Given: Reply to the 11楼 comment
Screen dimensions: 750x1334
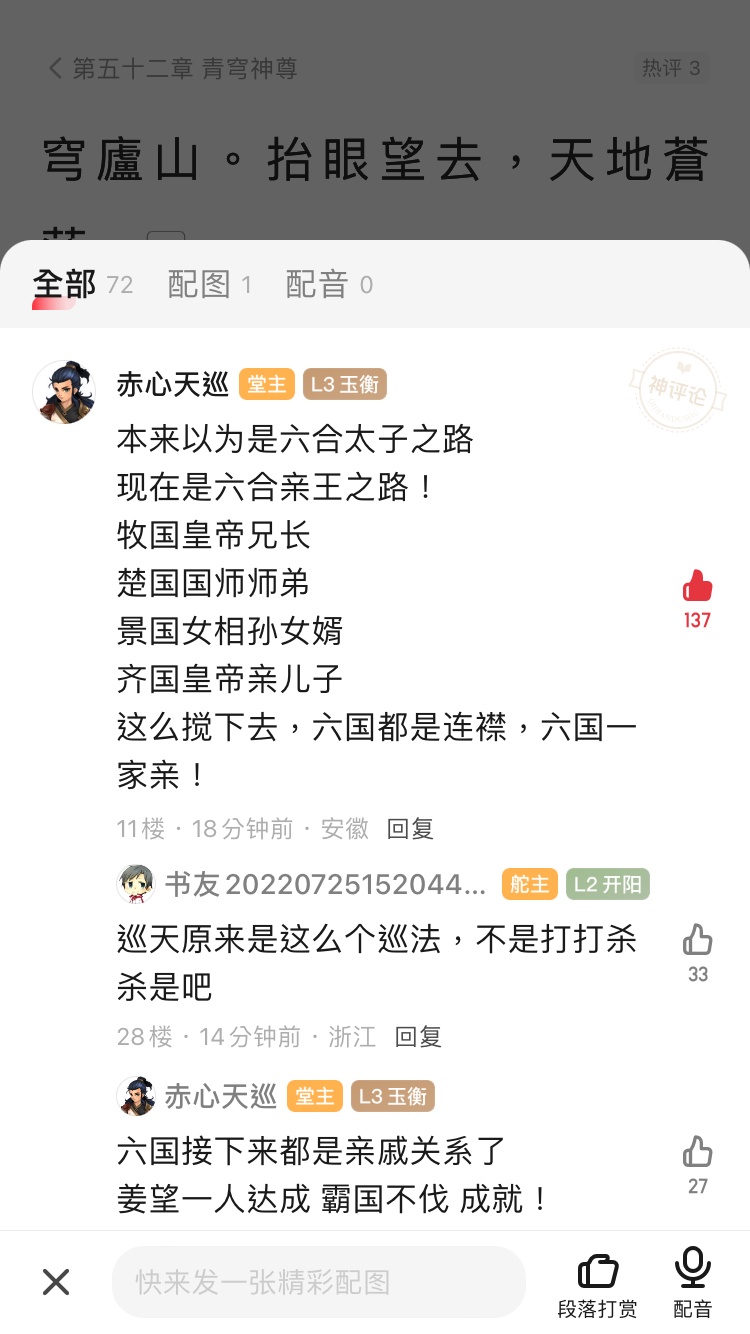Looking at the screenshot, I should tap(410, 828).
